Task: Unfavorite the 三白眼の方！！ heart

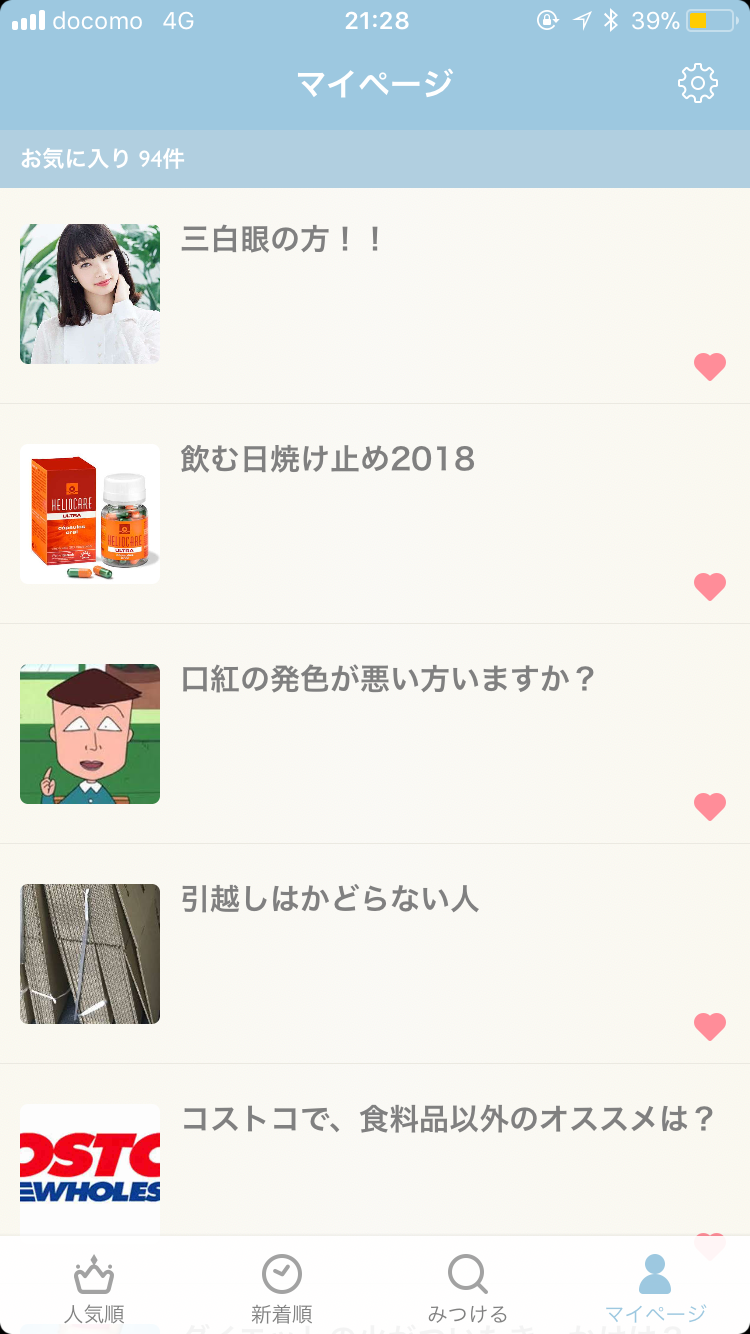Action: pyautogui.click(x=710, y=367)
